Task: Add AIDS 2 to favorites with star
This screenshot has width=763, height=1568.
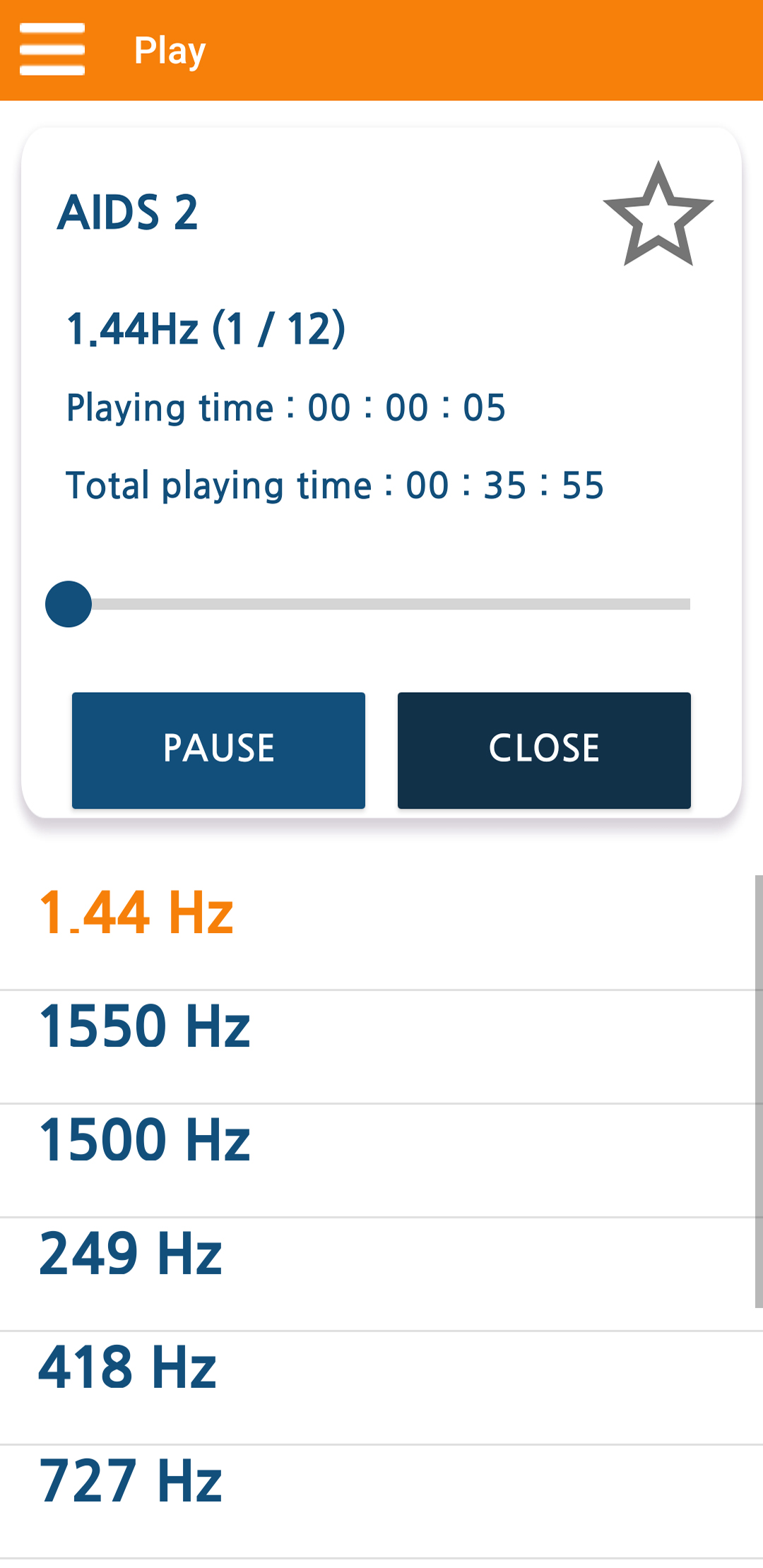Action: click(658, 214)
